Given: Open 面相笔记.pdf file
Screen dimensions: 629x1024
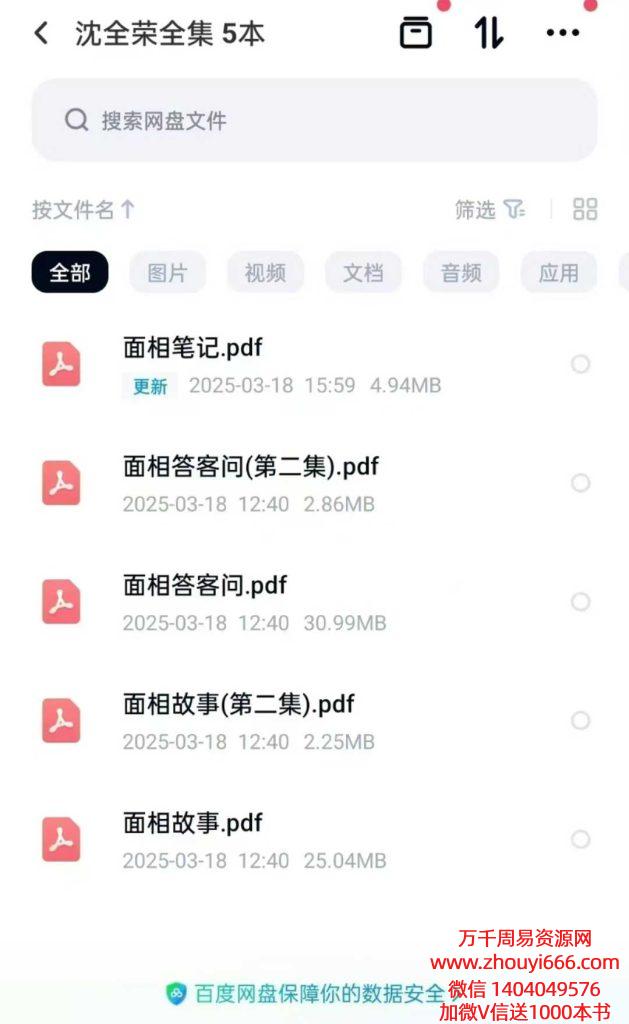Looking at the screenshot, I should [192, 348].
